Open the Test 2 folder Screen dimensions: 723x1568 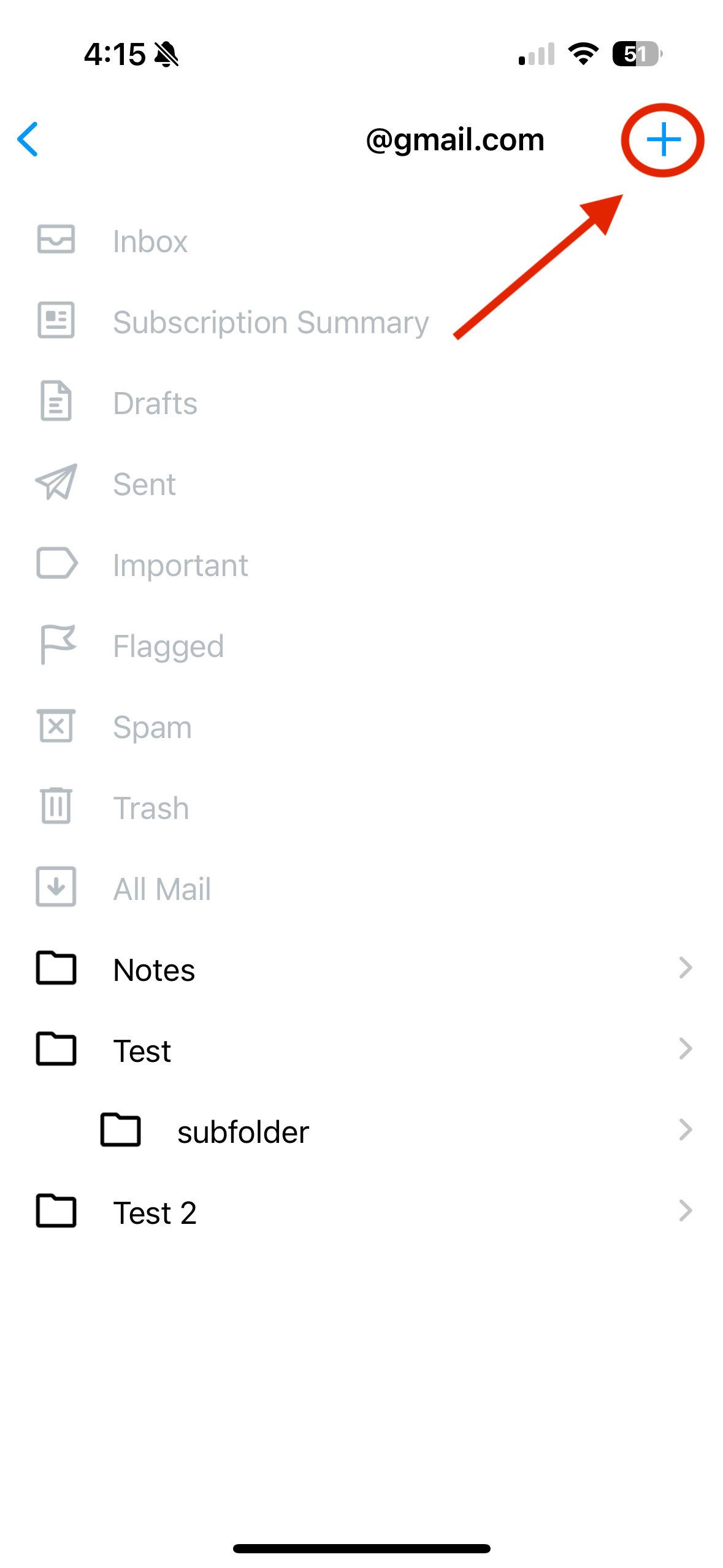pos(155,1212)
